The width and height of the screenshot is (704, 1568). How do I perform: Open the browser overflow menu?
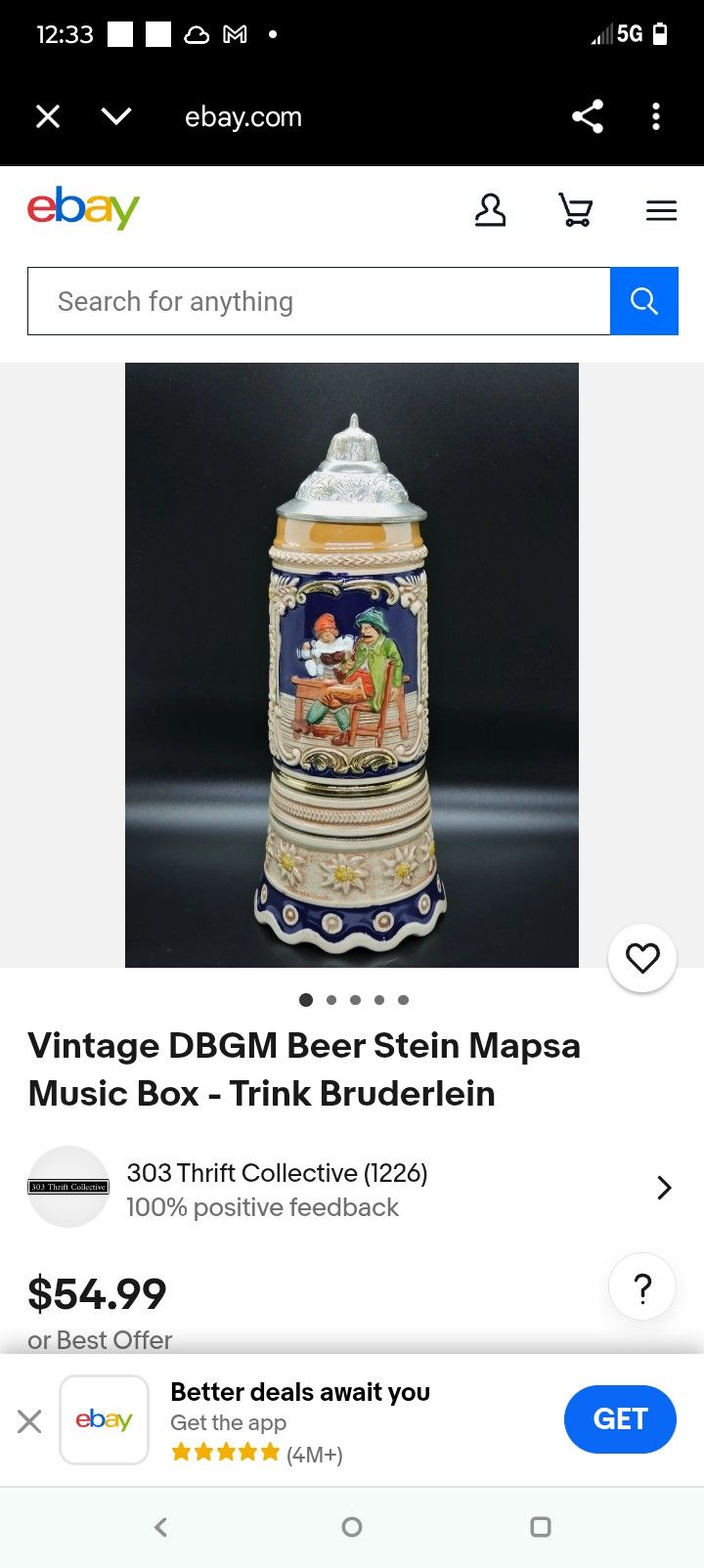click(x=656, y=117)
